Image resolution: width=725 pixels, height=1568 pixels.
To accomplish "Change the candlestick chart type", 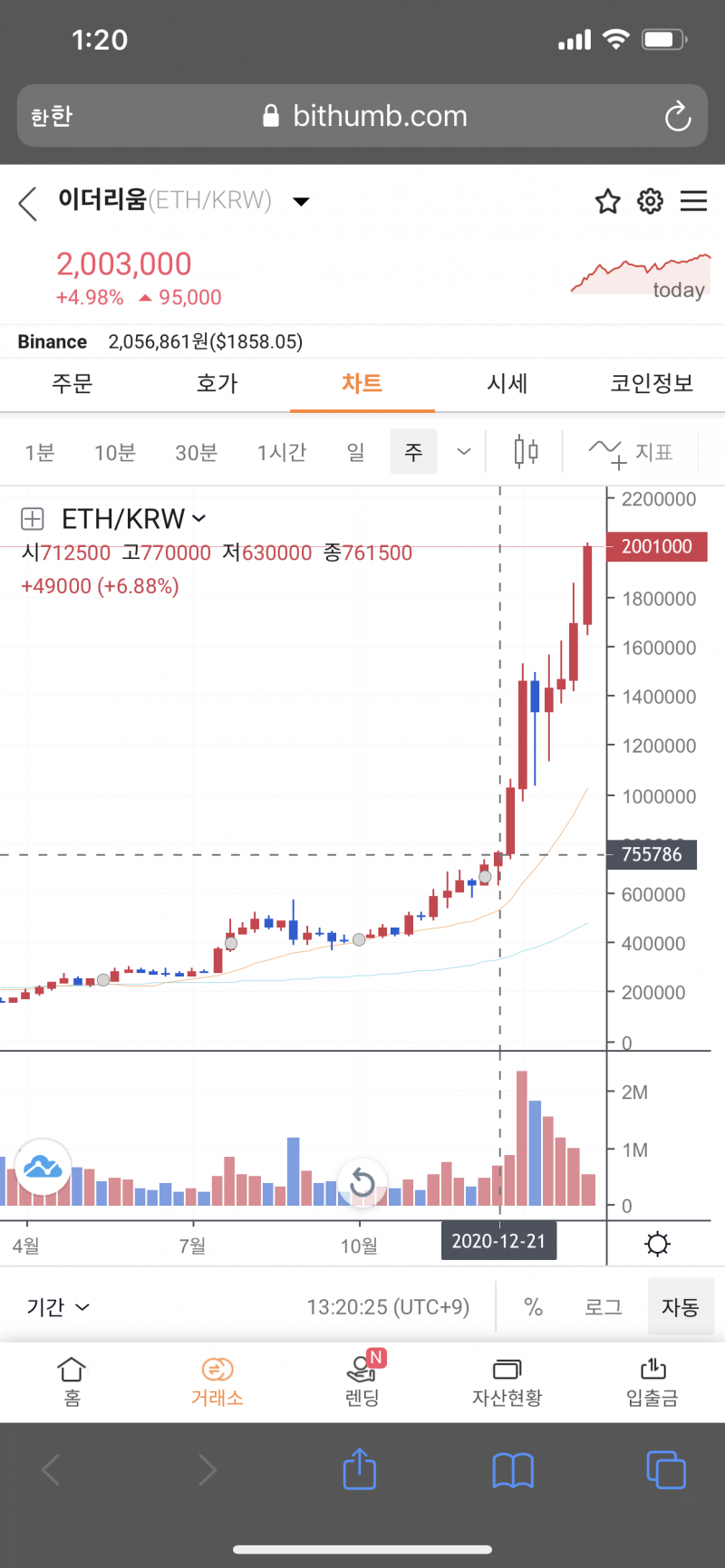I will tap(526, 451).
